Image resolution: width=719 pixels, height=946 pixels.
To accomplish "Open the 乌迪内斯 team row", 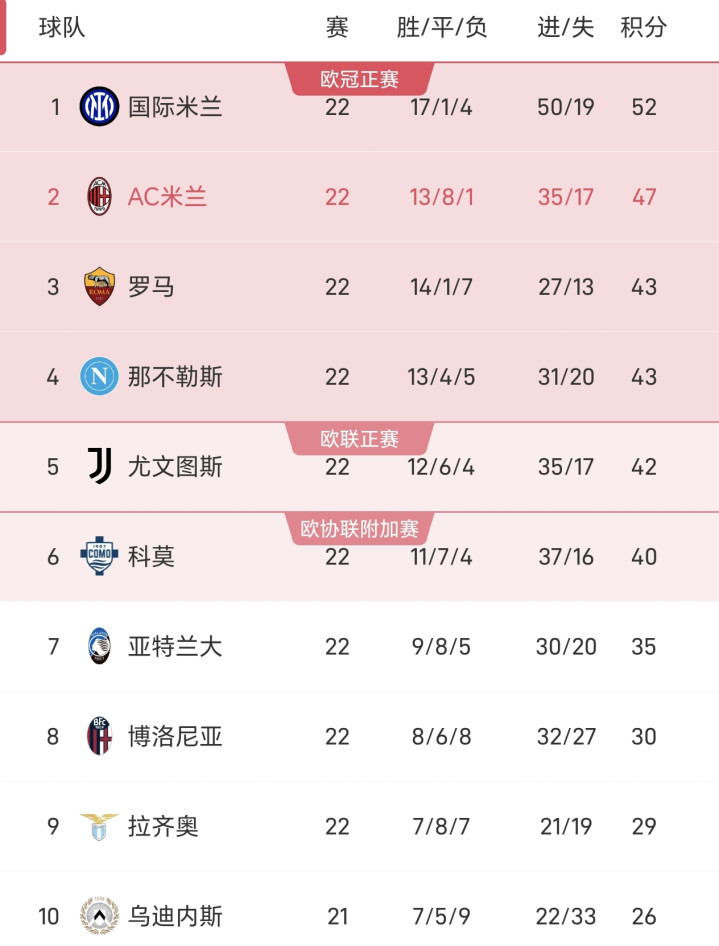I will tap(175, 916).
